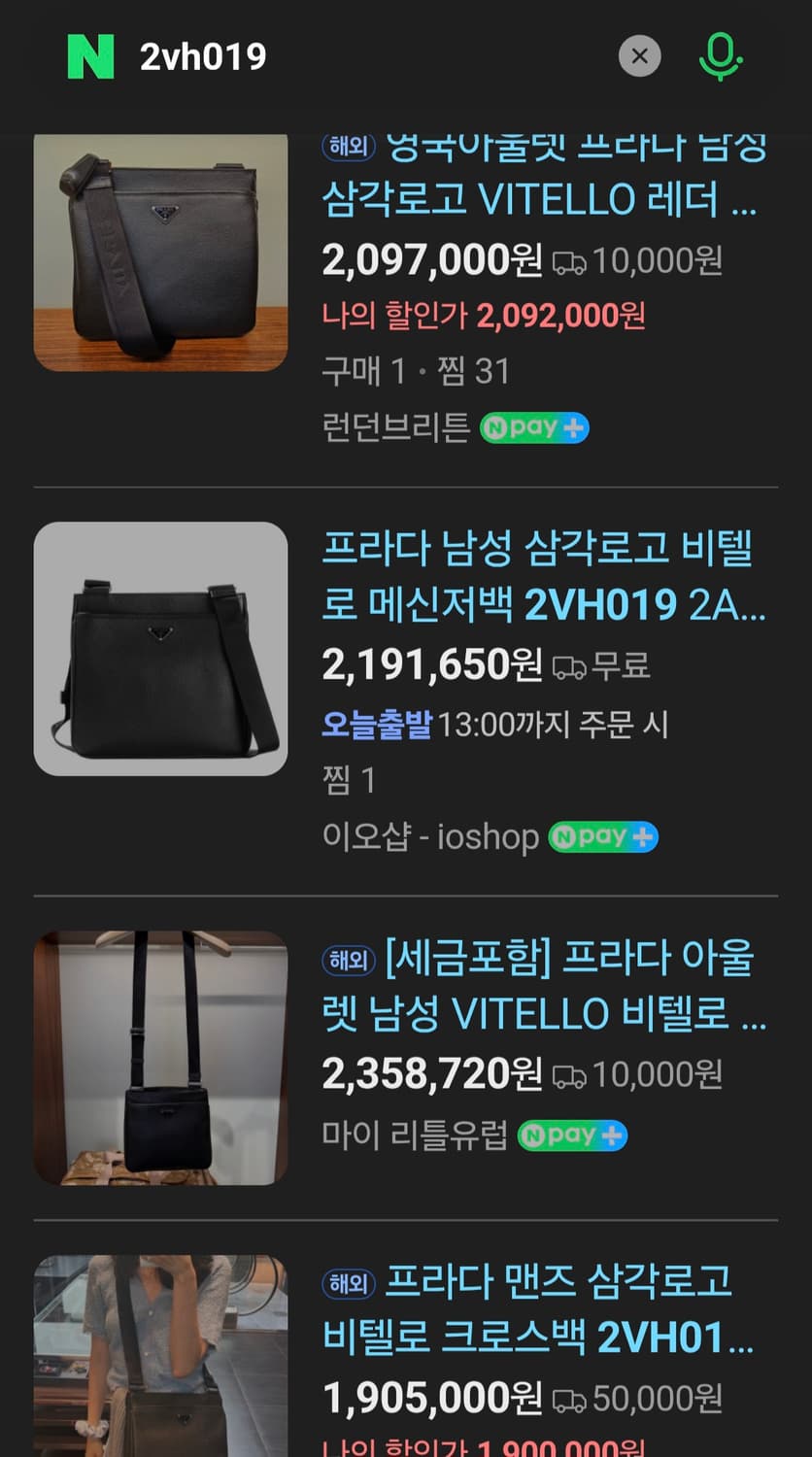
Task: Clear the search query with the X button
Action: (639, 55)
